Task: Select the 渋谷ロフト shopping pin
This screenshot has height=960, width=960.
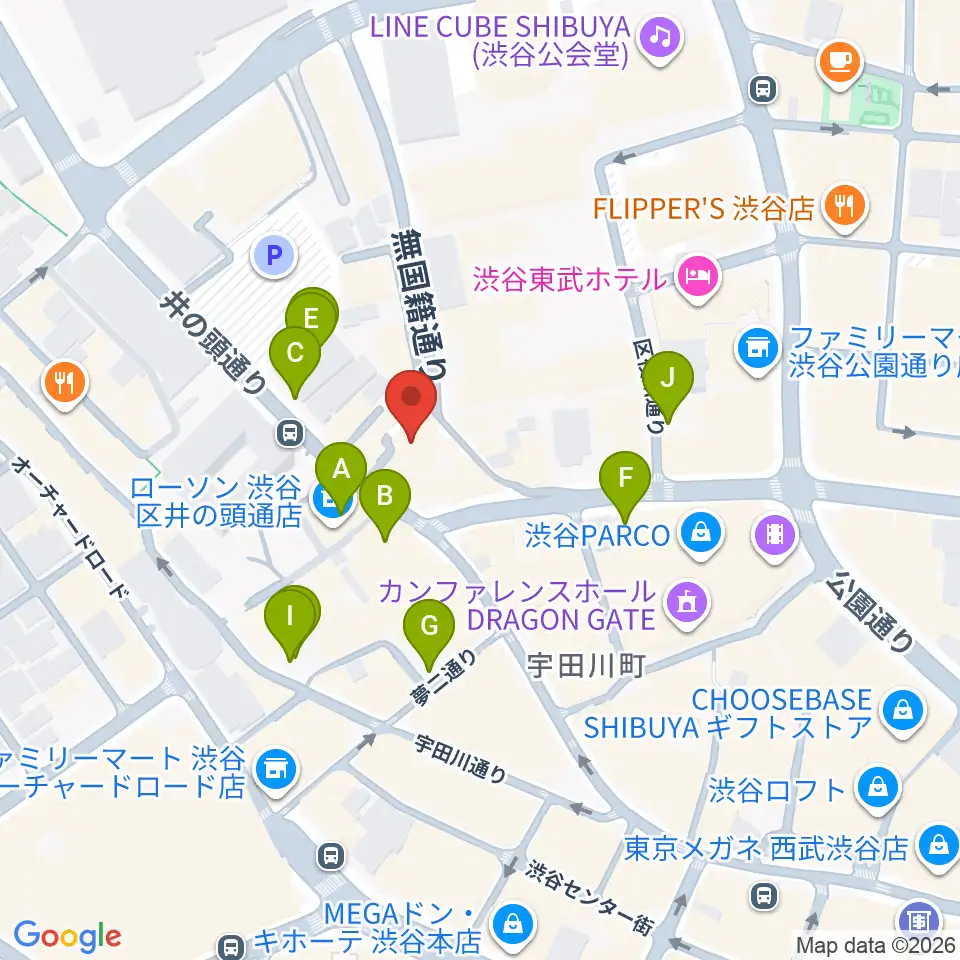Action: coord(877,789)
